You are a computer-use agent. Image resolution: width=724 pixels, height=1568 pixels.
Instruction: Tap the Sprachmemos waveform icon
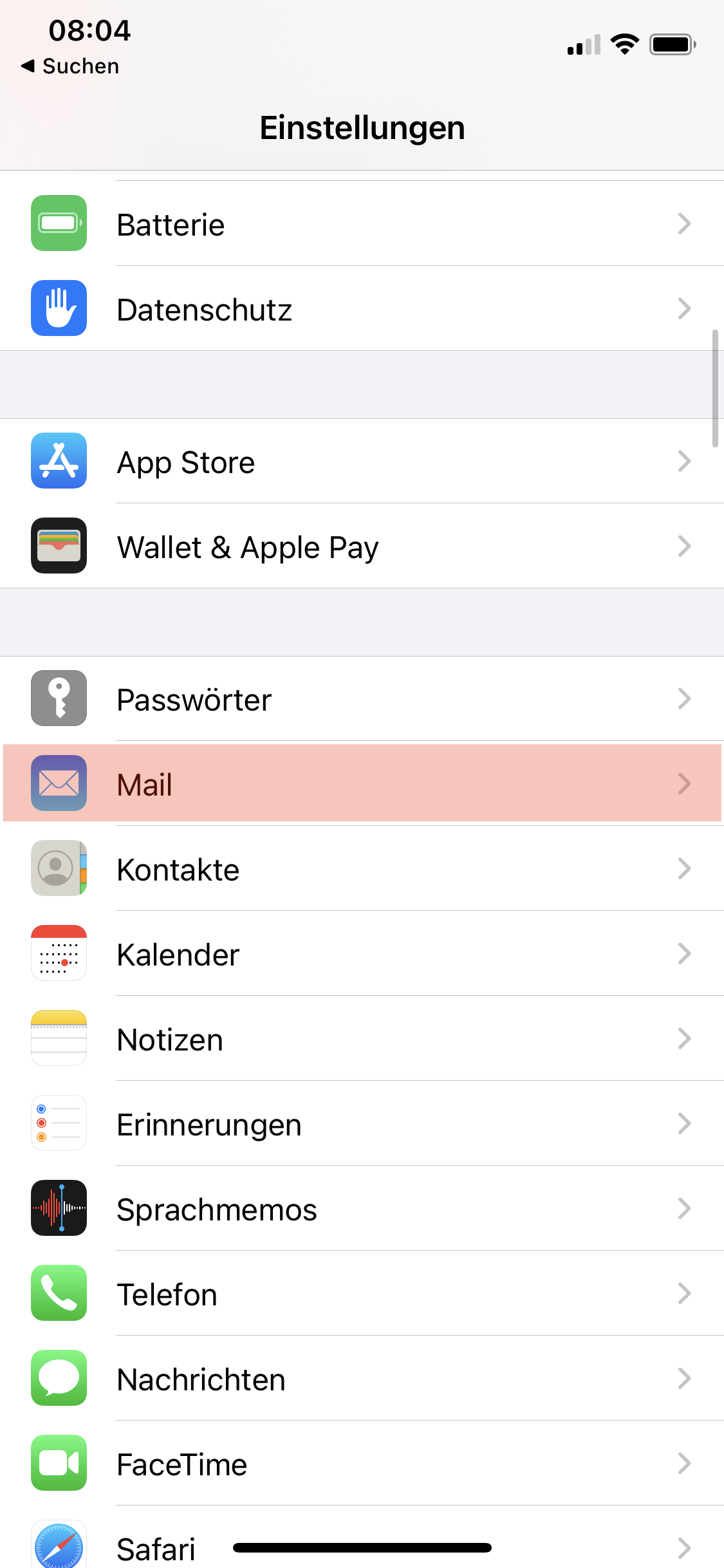point(59,1209)
